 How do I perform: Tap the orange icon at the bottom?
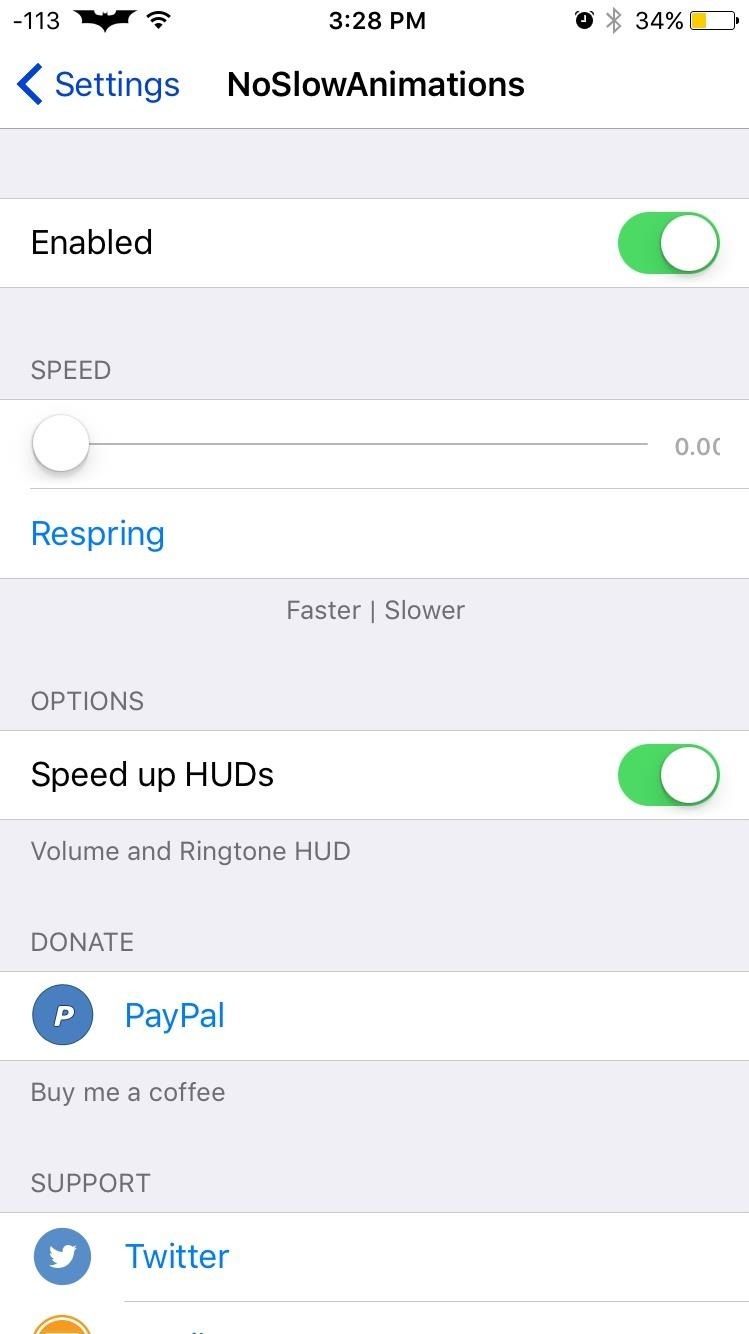point(62,1328)
